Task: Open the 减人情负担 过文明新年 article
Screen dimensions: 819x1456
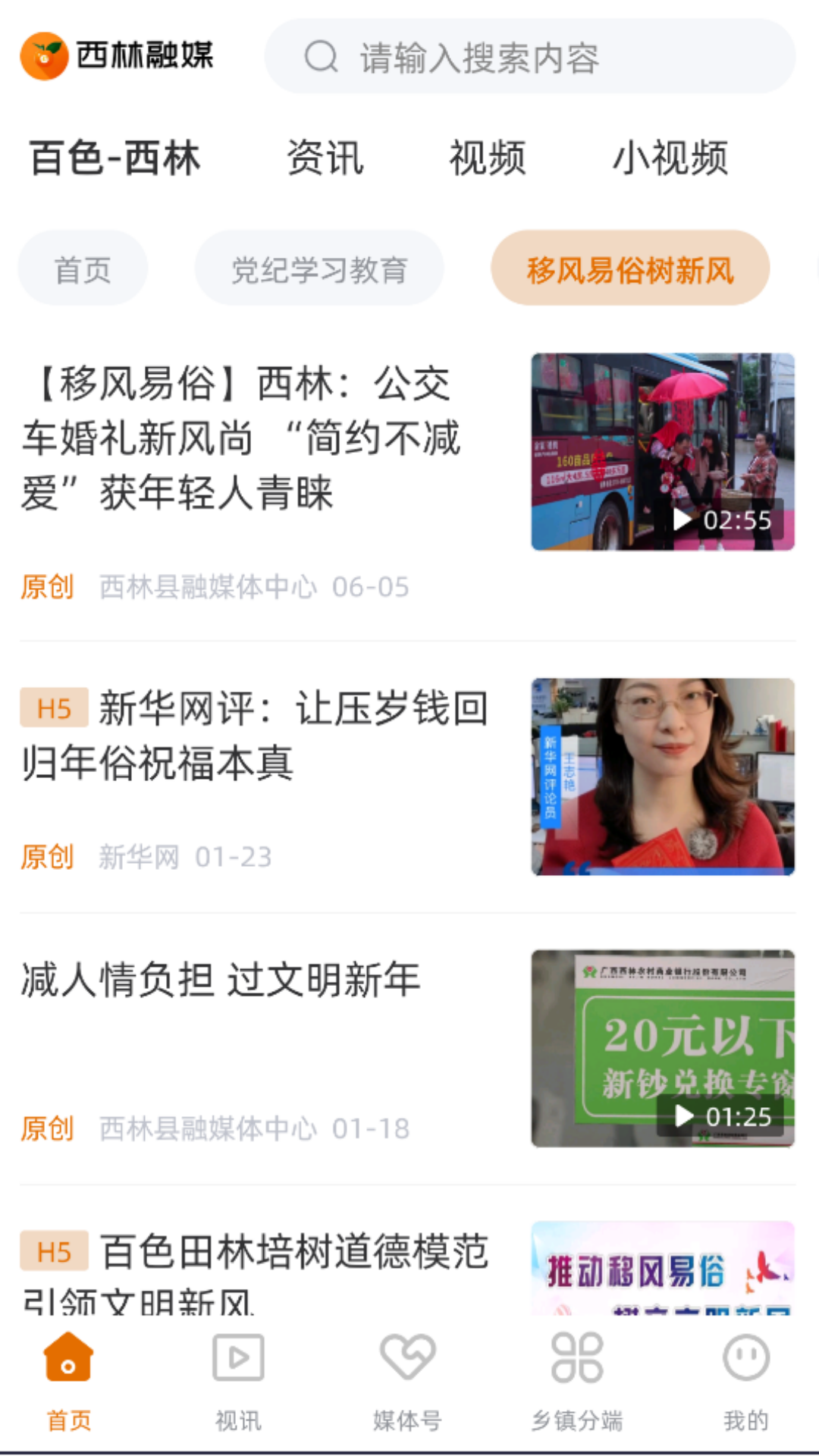Action: coord(221,979)
